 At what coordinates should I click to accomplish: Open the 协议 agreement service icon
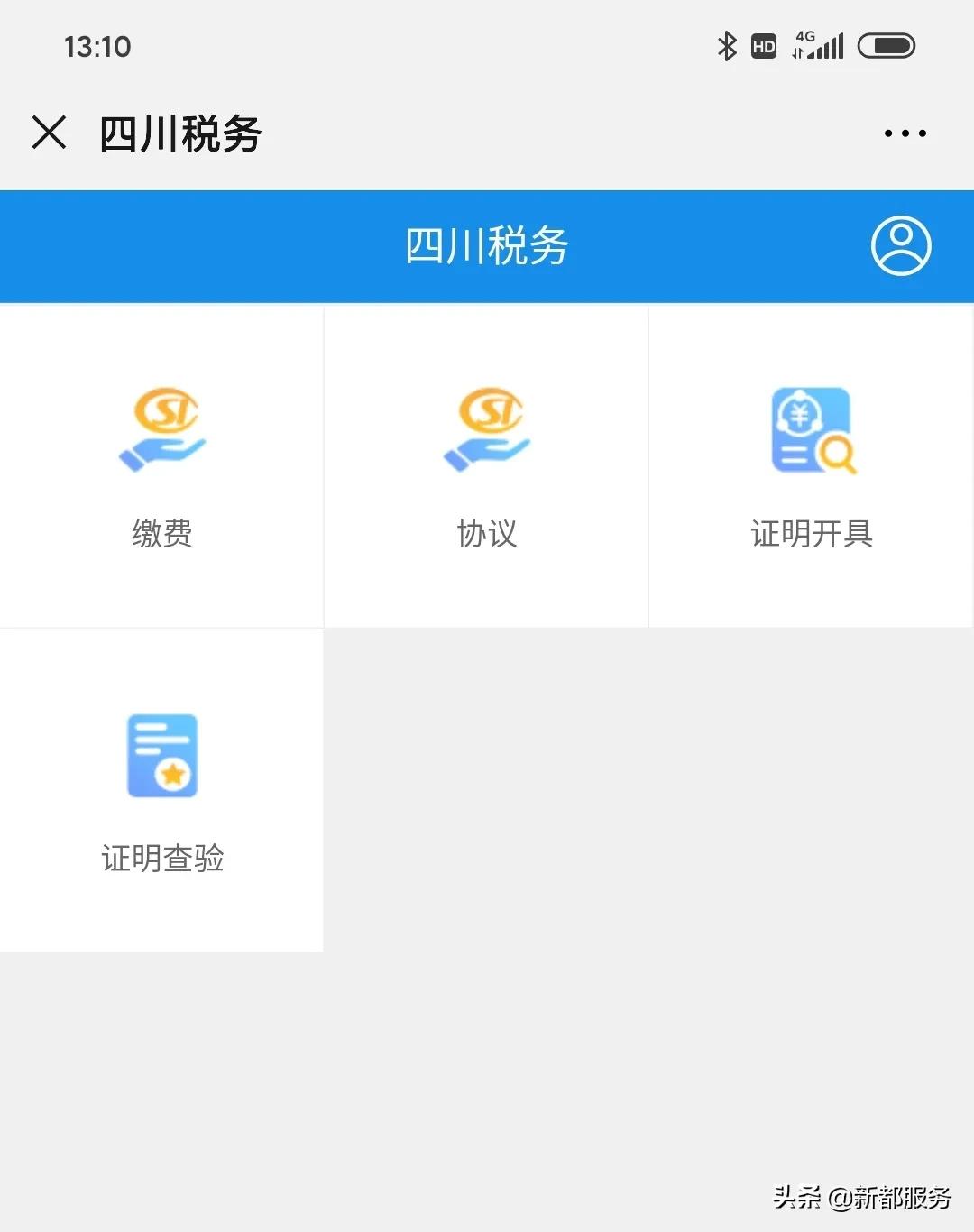click(485, 431)
